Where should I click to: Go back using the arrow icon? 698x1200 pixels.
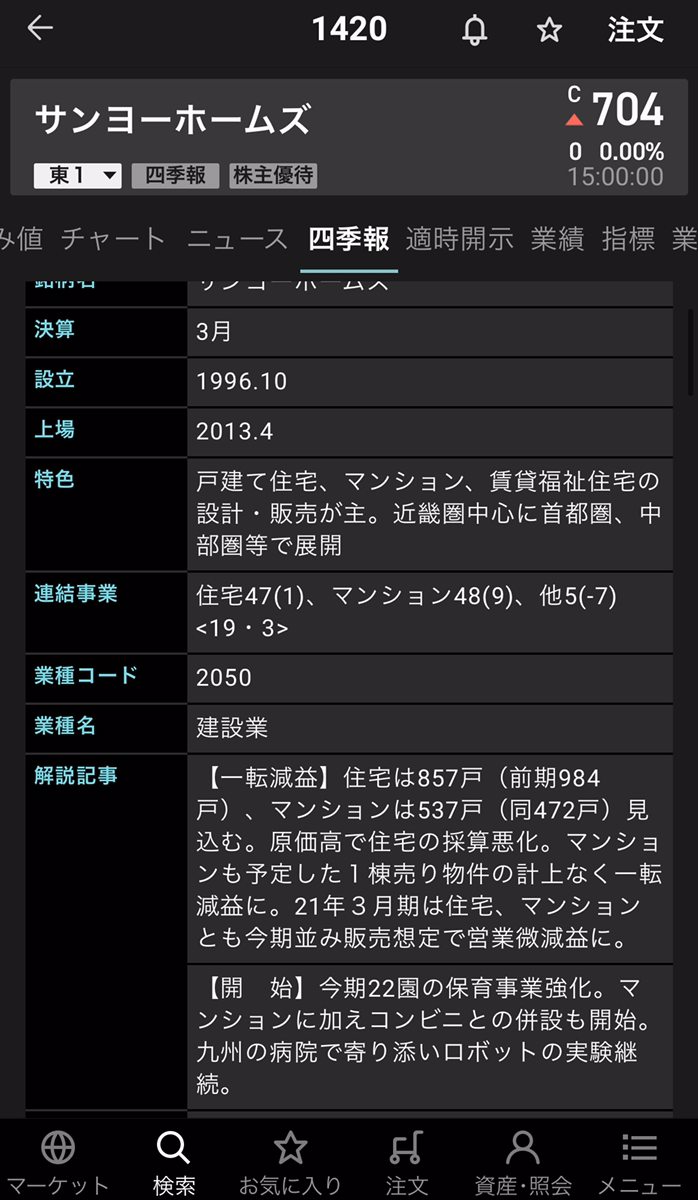coord(40,29)
